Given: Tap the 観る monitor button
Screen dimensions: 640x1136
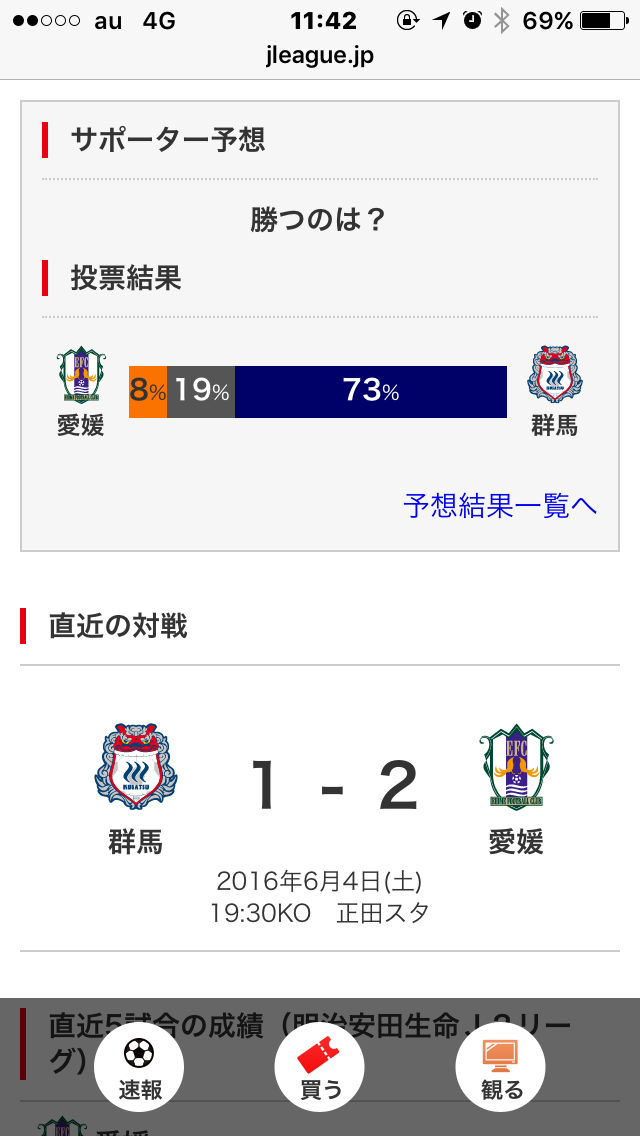Looking at the screenshot, I should tap(500, 1067).
